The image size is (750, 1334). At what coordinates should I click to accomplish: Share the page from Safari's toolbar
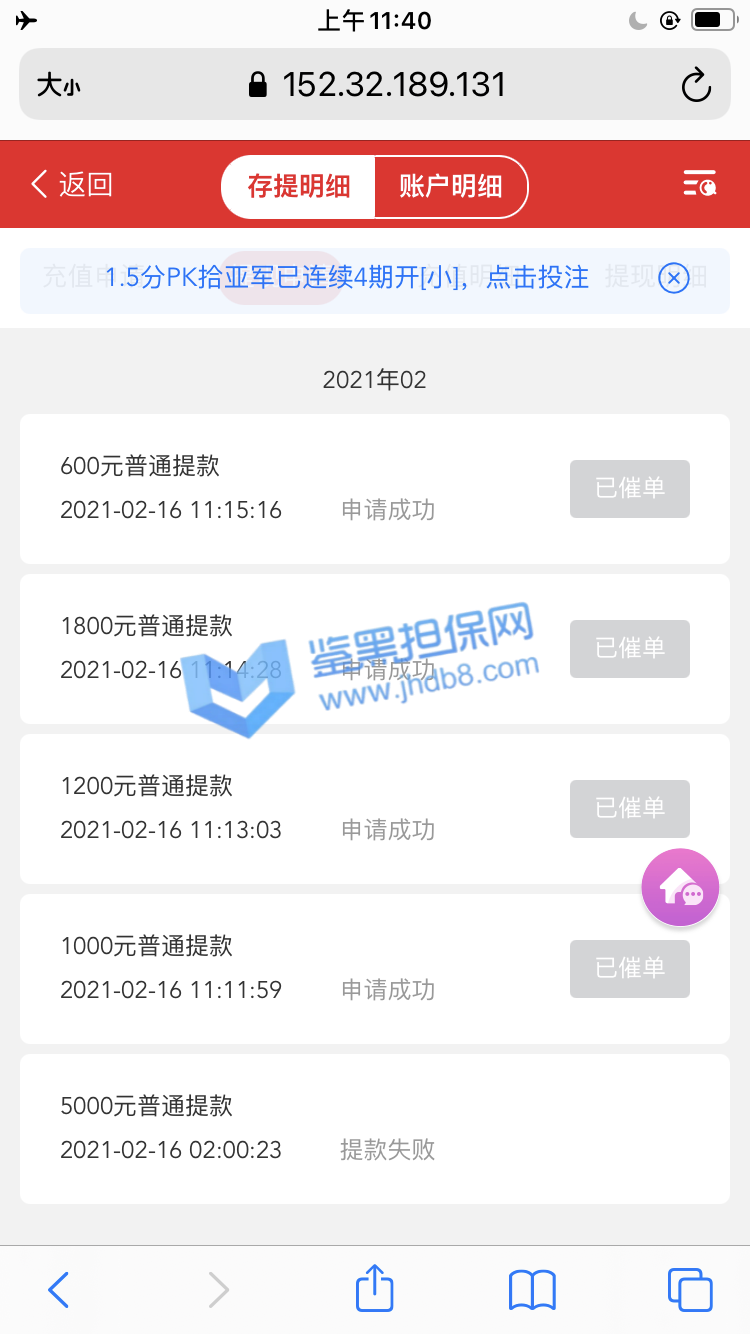coord(375,1289)
